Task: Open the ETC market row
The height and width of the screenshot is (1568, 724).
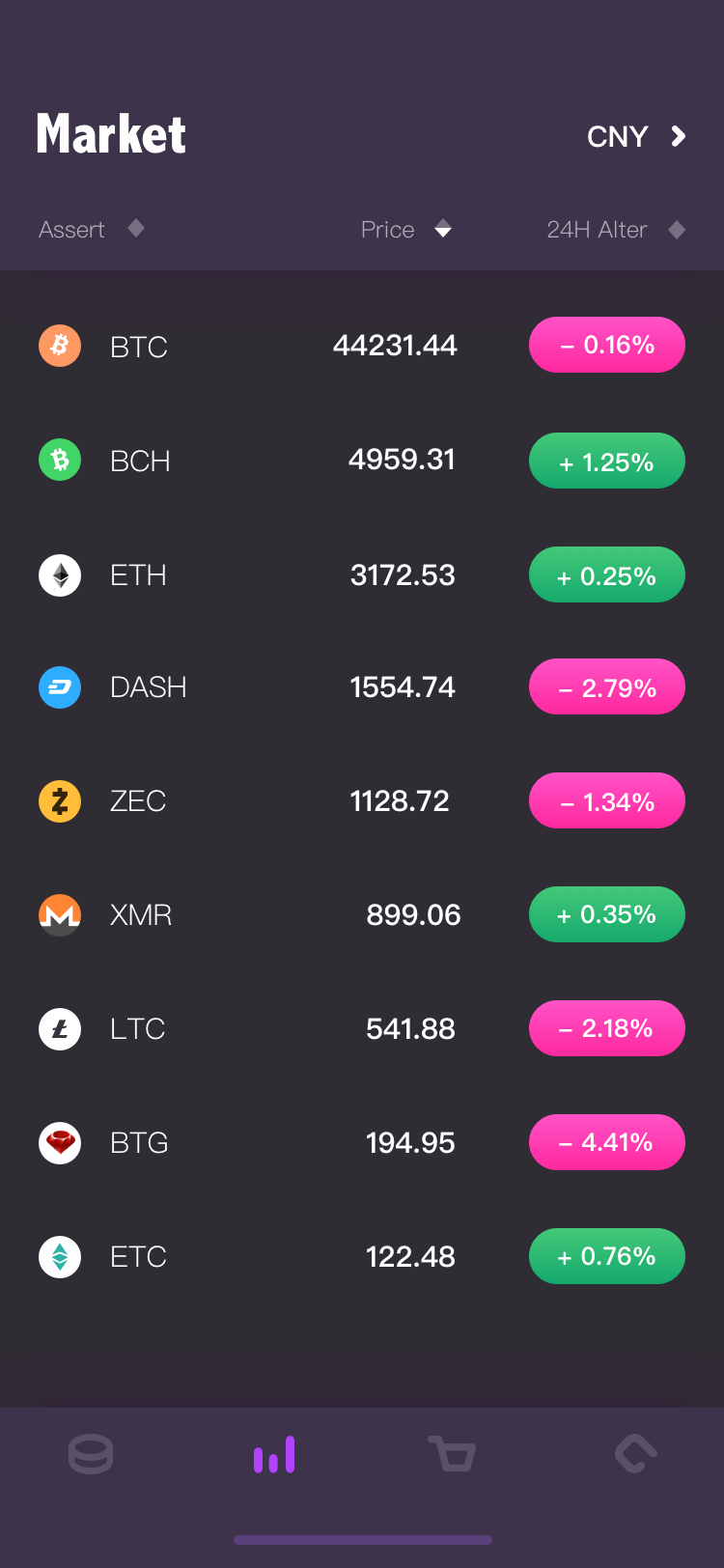Action: (x=362, y=1256)
